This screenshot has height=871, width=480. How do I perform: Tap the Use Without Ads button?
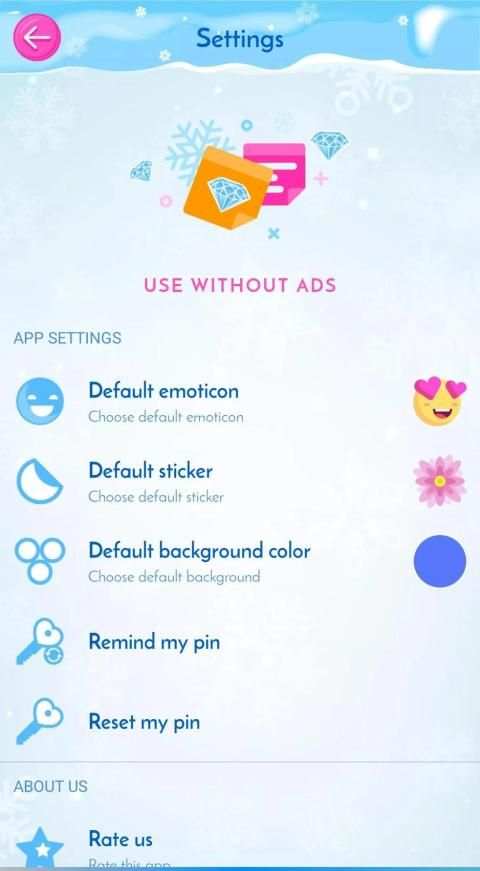pos(240,285)
